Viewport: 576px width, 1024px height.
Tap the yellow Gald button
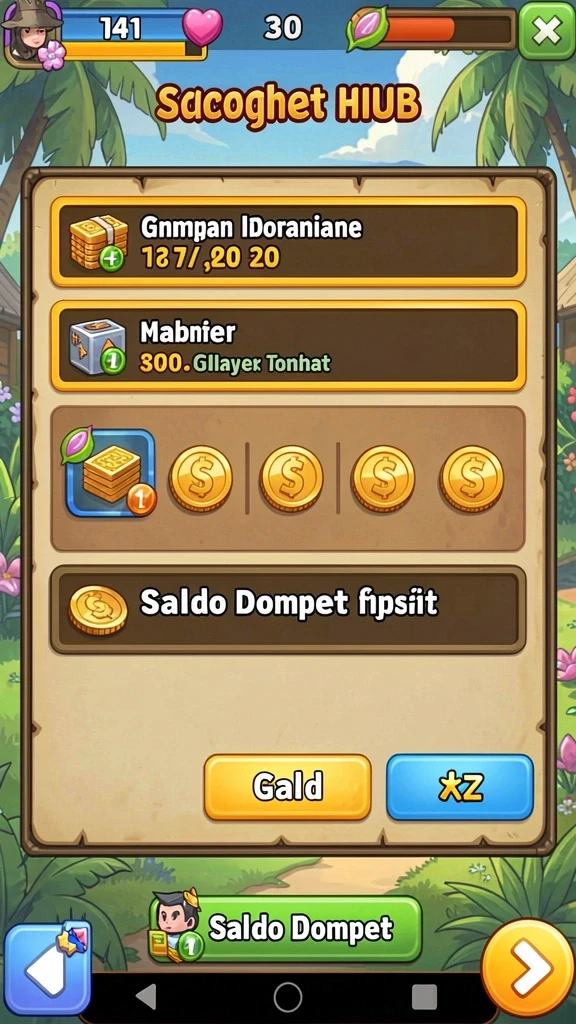tap(287, 787)
